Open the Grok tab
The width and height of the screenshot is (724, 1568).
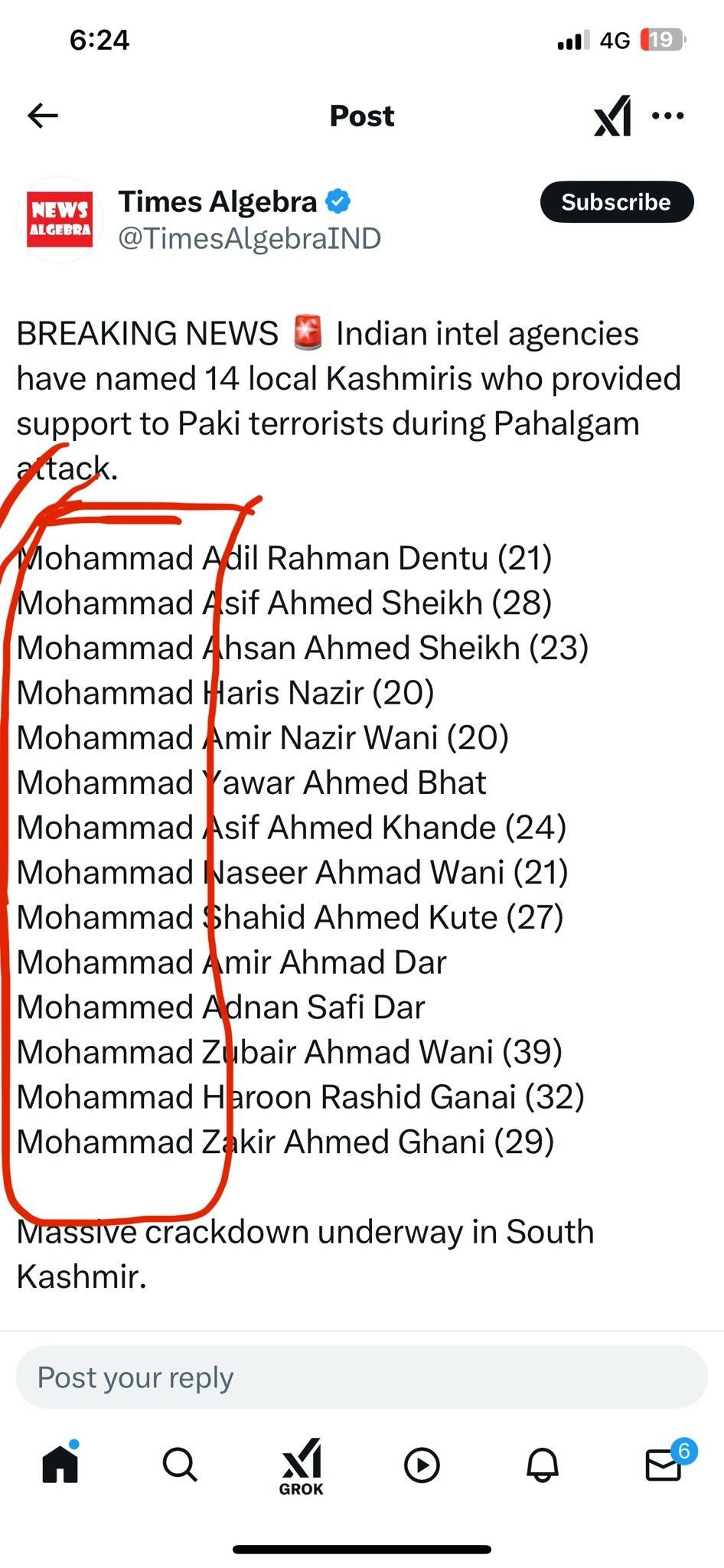coord(302,1467)
